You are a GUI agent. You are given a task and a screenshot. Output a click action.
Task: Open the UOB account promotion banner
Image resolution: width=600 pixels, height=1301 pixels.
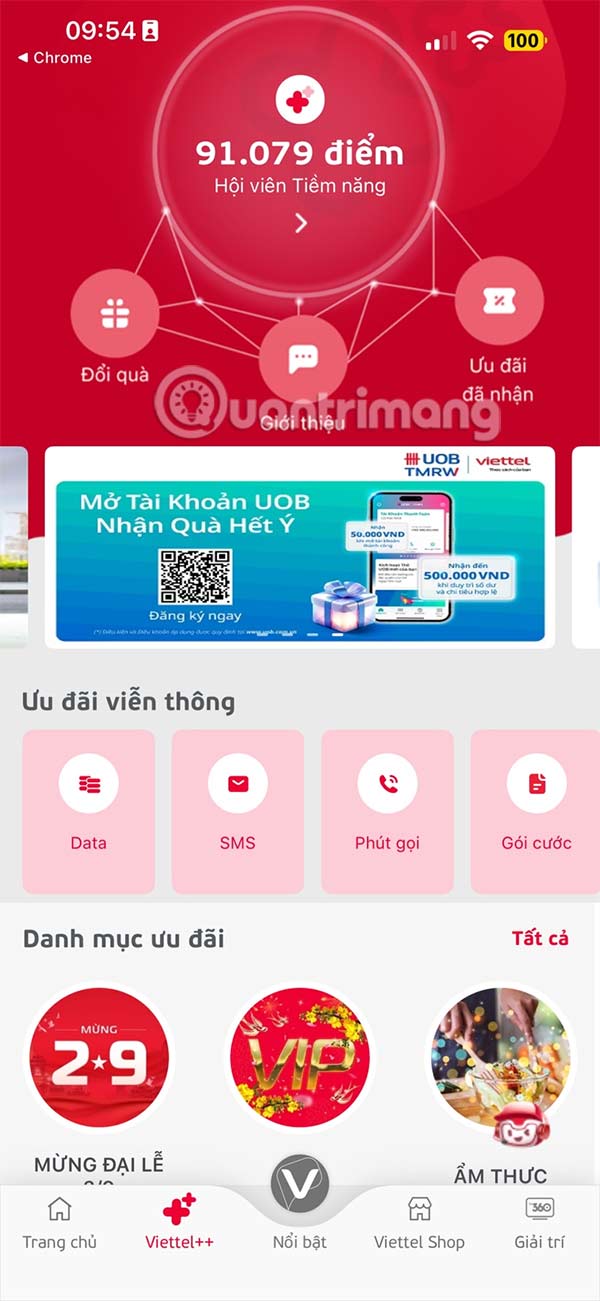pyautogui.click(x=300, y=546)
